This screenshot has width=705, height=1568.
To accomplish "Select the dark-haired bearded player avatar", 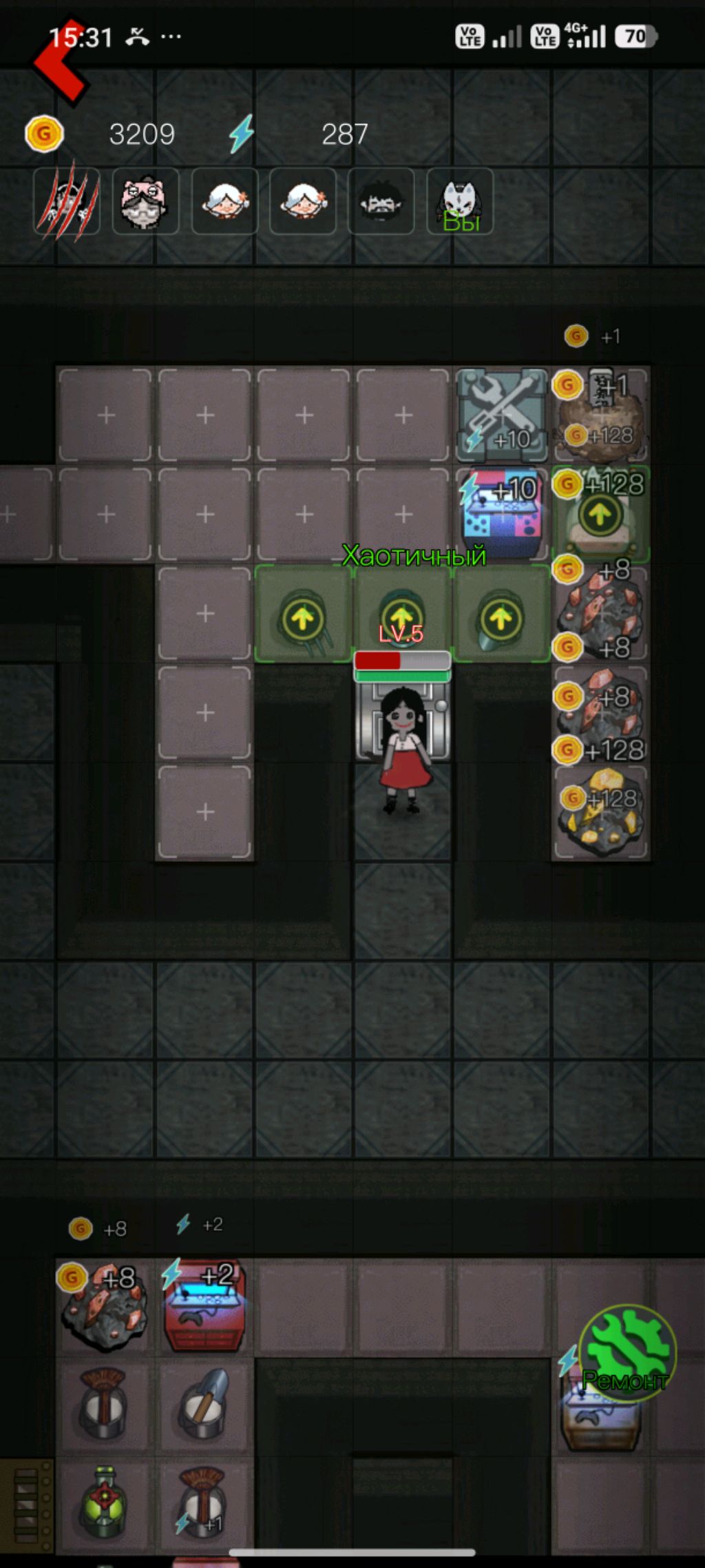I will click(x=381, y=202).
